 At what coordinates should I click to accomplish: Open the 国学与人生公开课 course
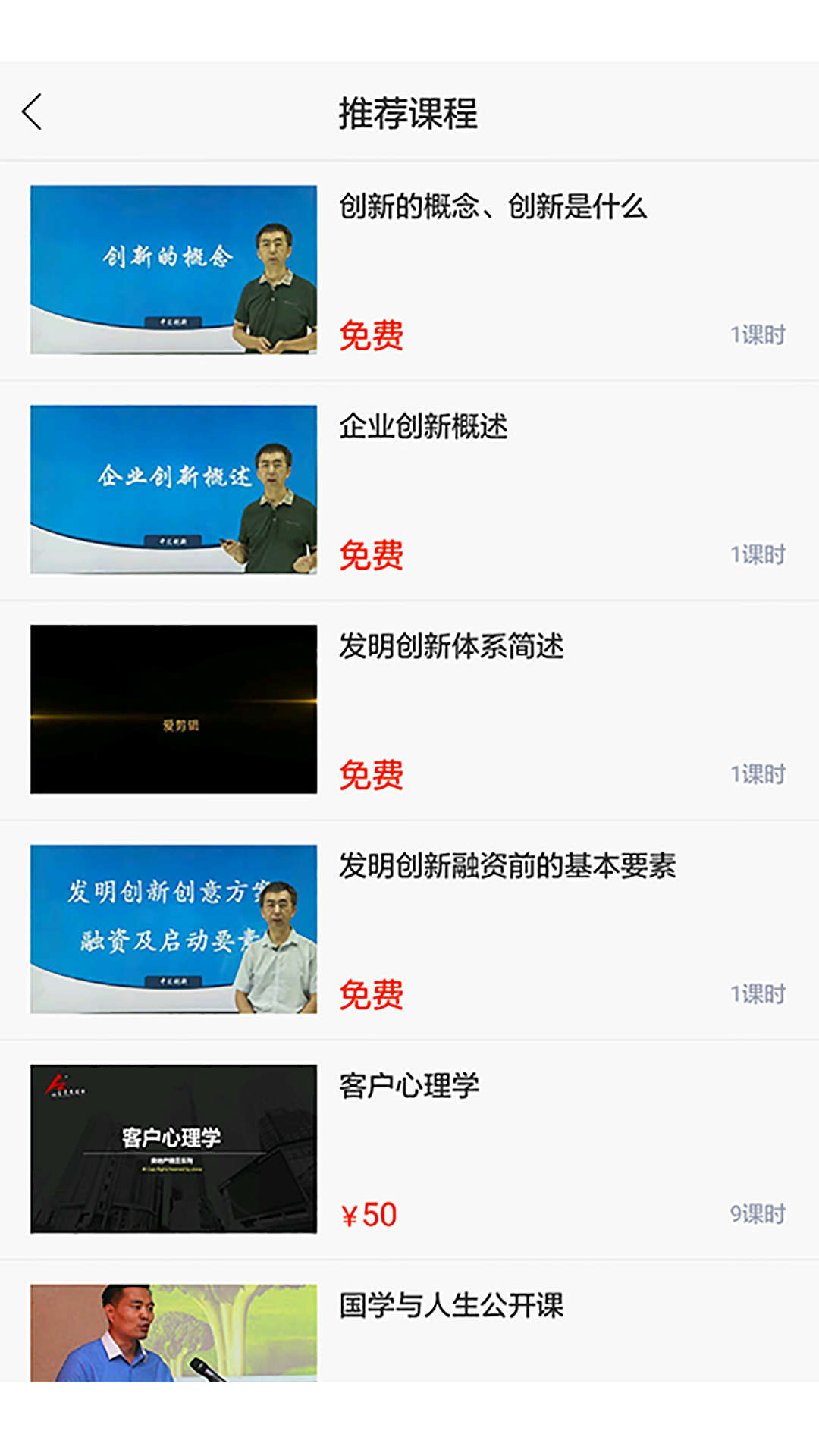click(x=409, y=1322)
